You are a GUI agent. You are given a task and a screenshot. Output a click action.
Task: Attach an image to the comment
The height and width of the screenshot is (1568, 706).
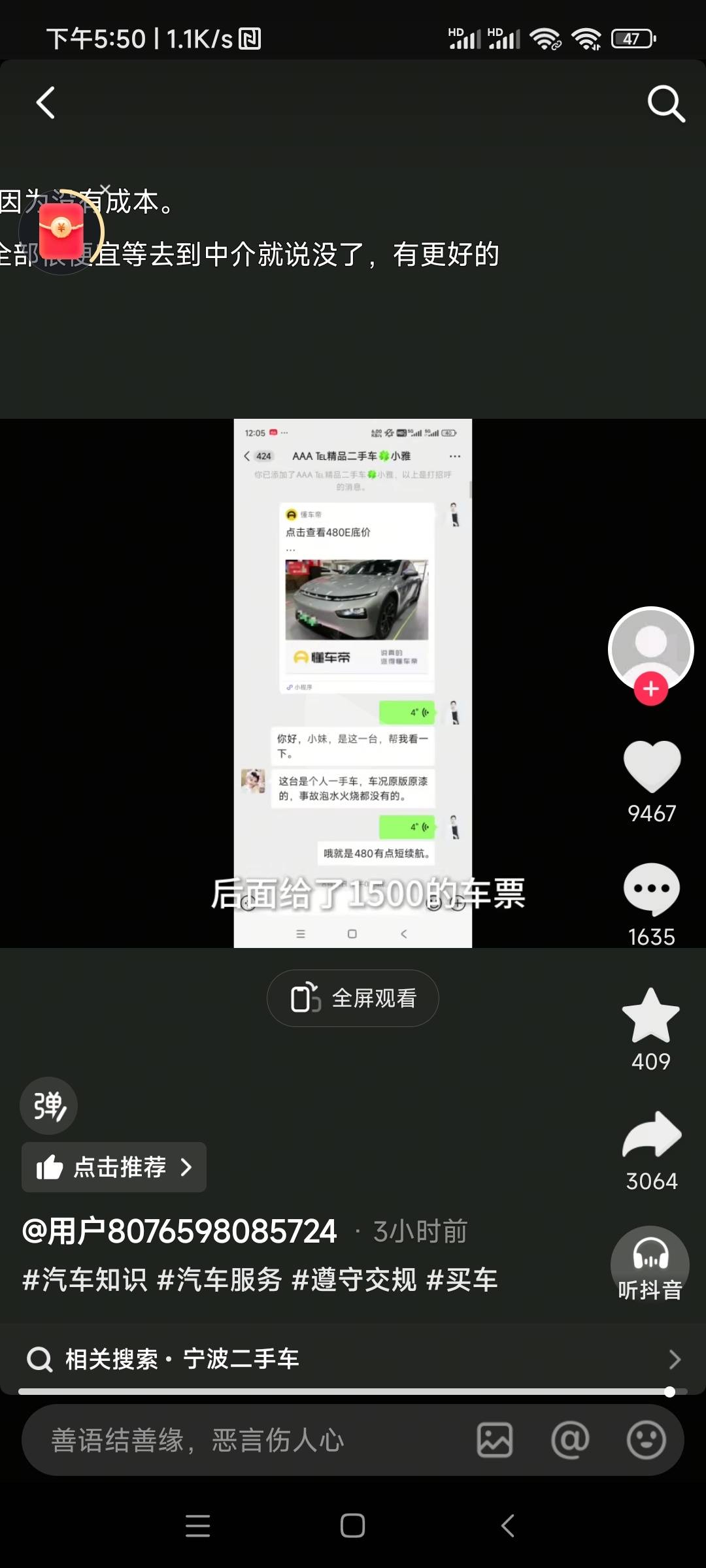(495, 1440)
